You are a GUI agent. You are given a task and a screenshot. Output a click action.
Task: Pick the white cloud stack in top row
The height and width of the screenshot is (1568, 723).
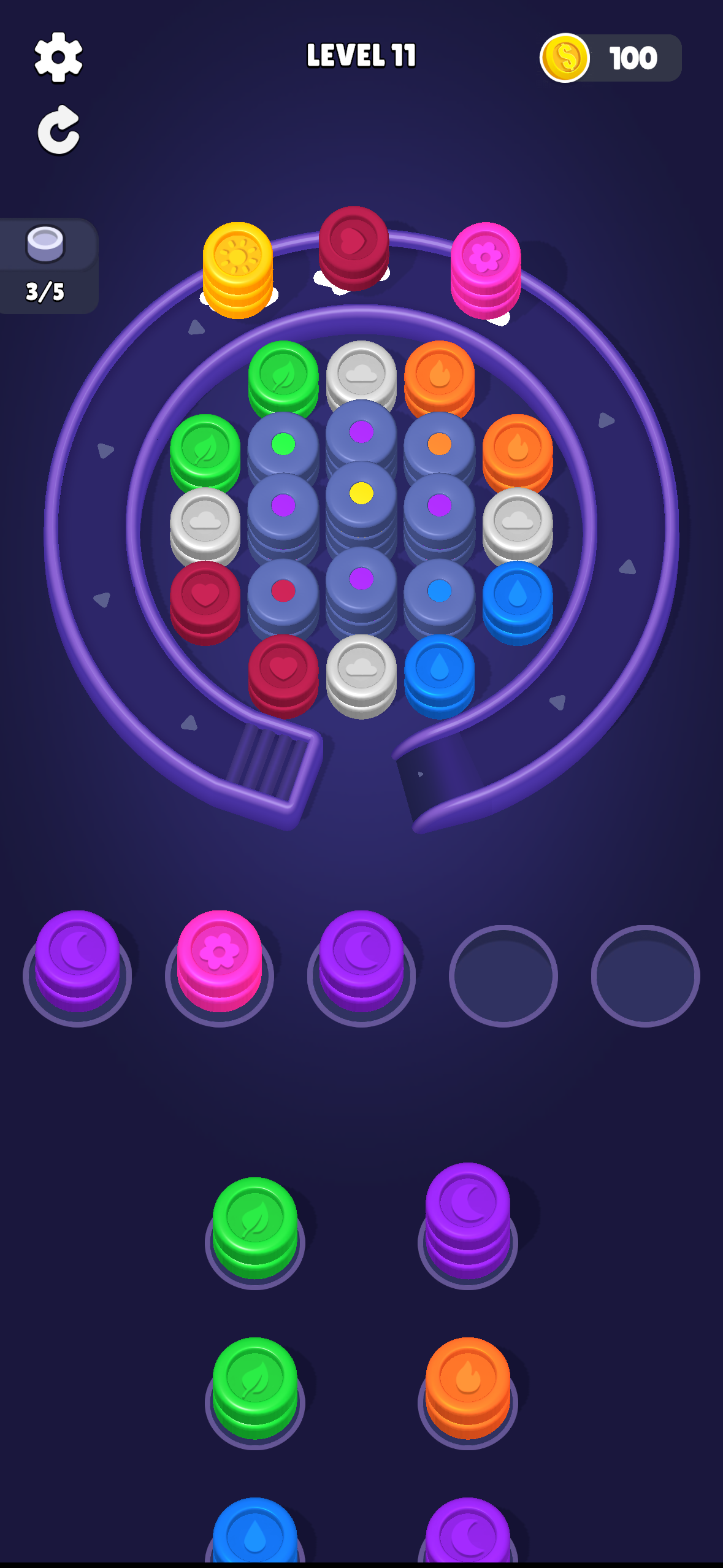click(x=361, y=374)
